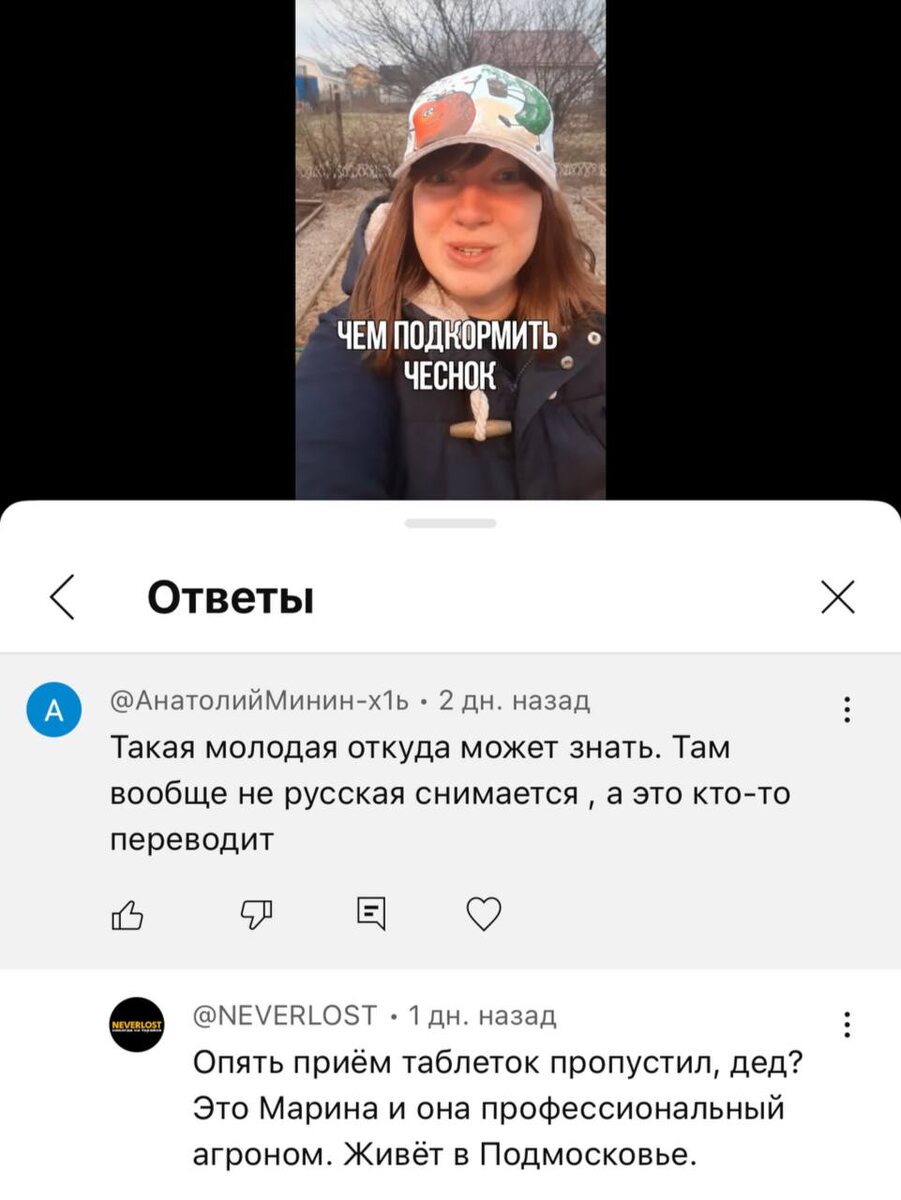Open options menu for NEVERLOST's reply
Image resolution: width=901 pixels, height=1200 pixels.
click(x=847, y=1025)
